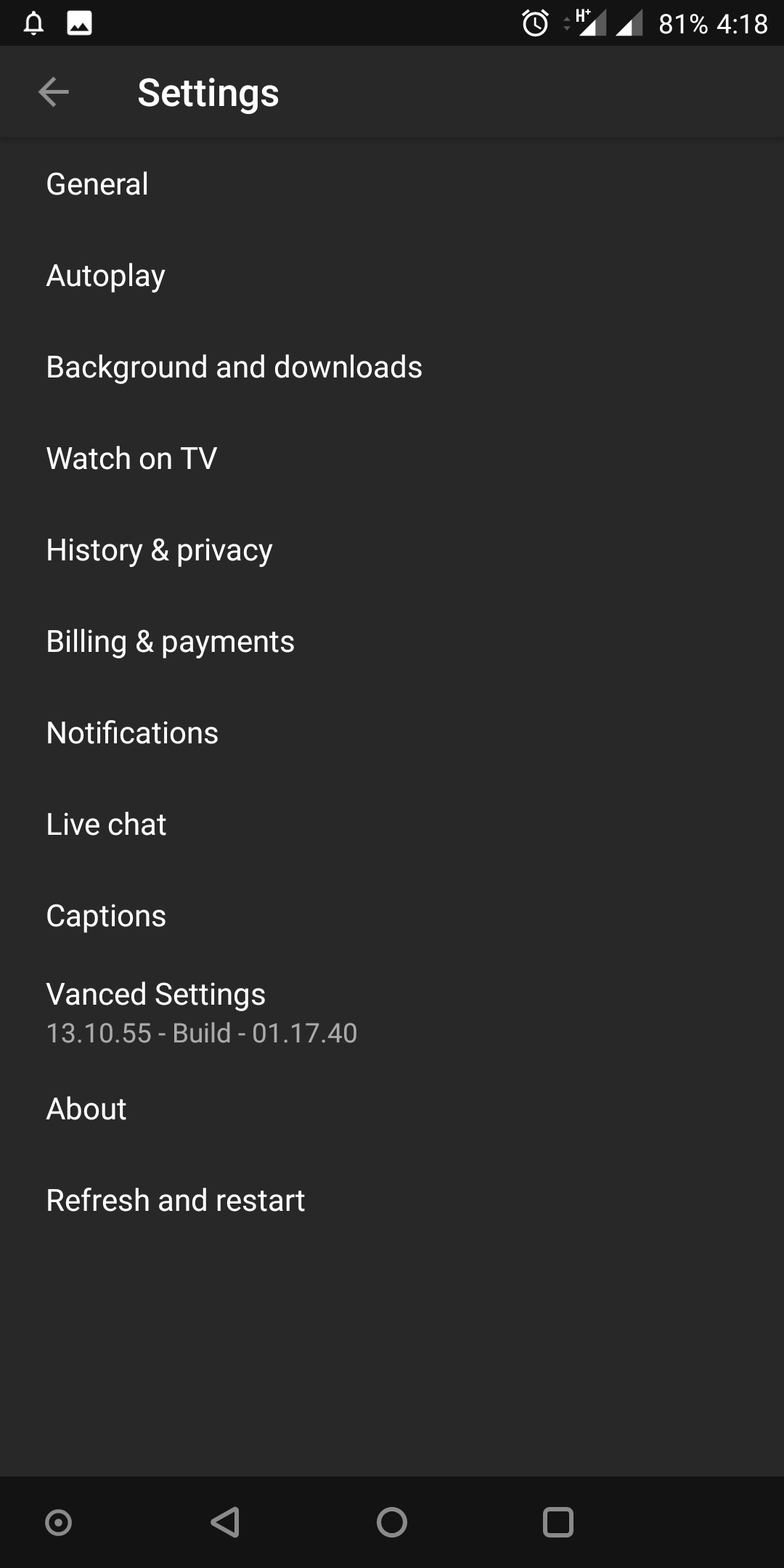The image size is (784, 1568).
Task: Open Captions settings
Action: [x=392, y=915]
